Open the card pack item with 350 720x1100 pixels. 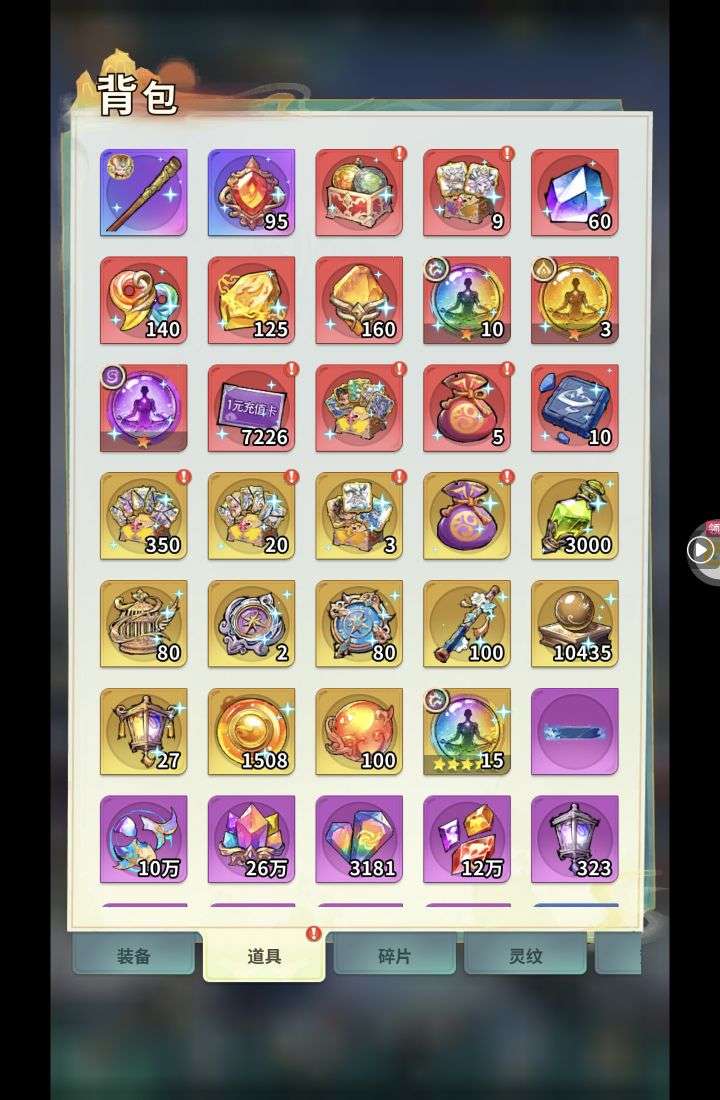[143, 516]
